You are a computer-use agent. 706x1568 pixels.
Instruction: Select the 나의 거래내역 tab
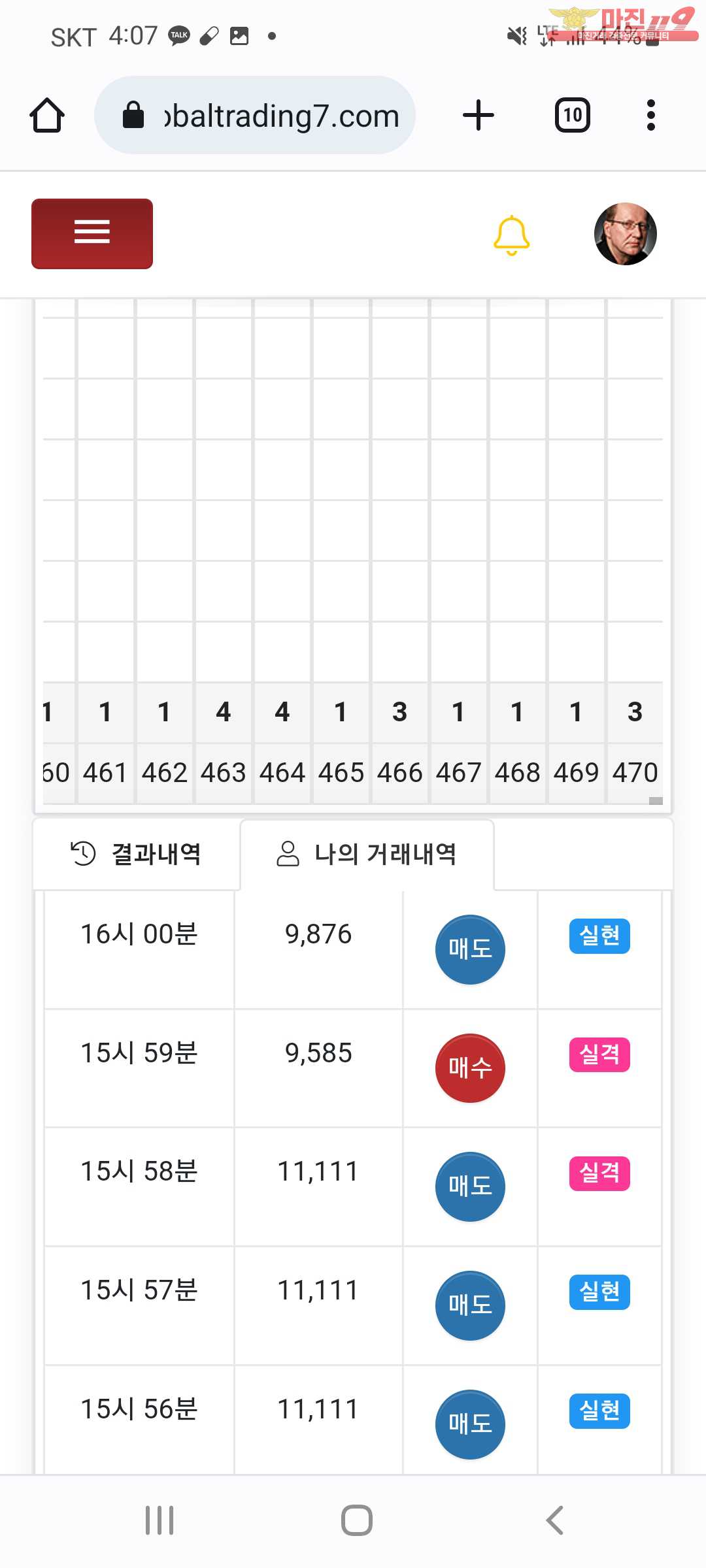(x=367, y=854)
